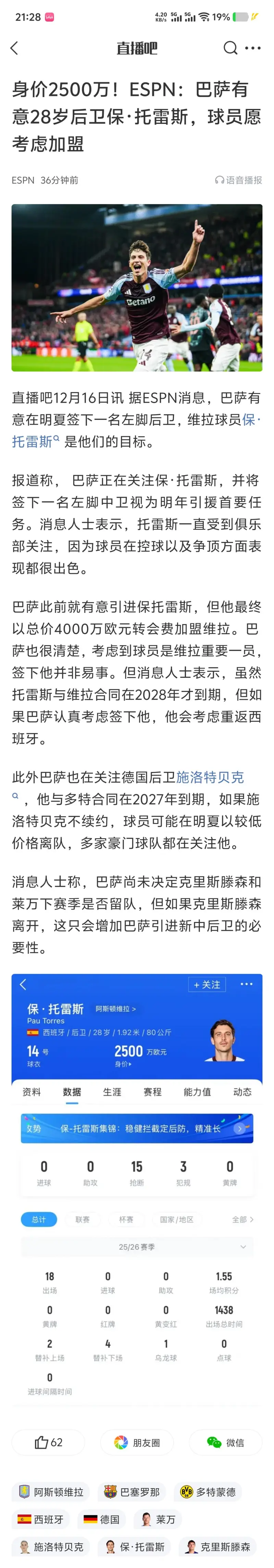The width and height of the screenshot is (274, 1568).
Task: Go back from the article
Action: [x=15, y=48]
